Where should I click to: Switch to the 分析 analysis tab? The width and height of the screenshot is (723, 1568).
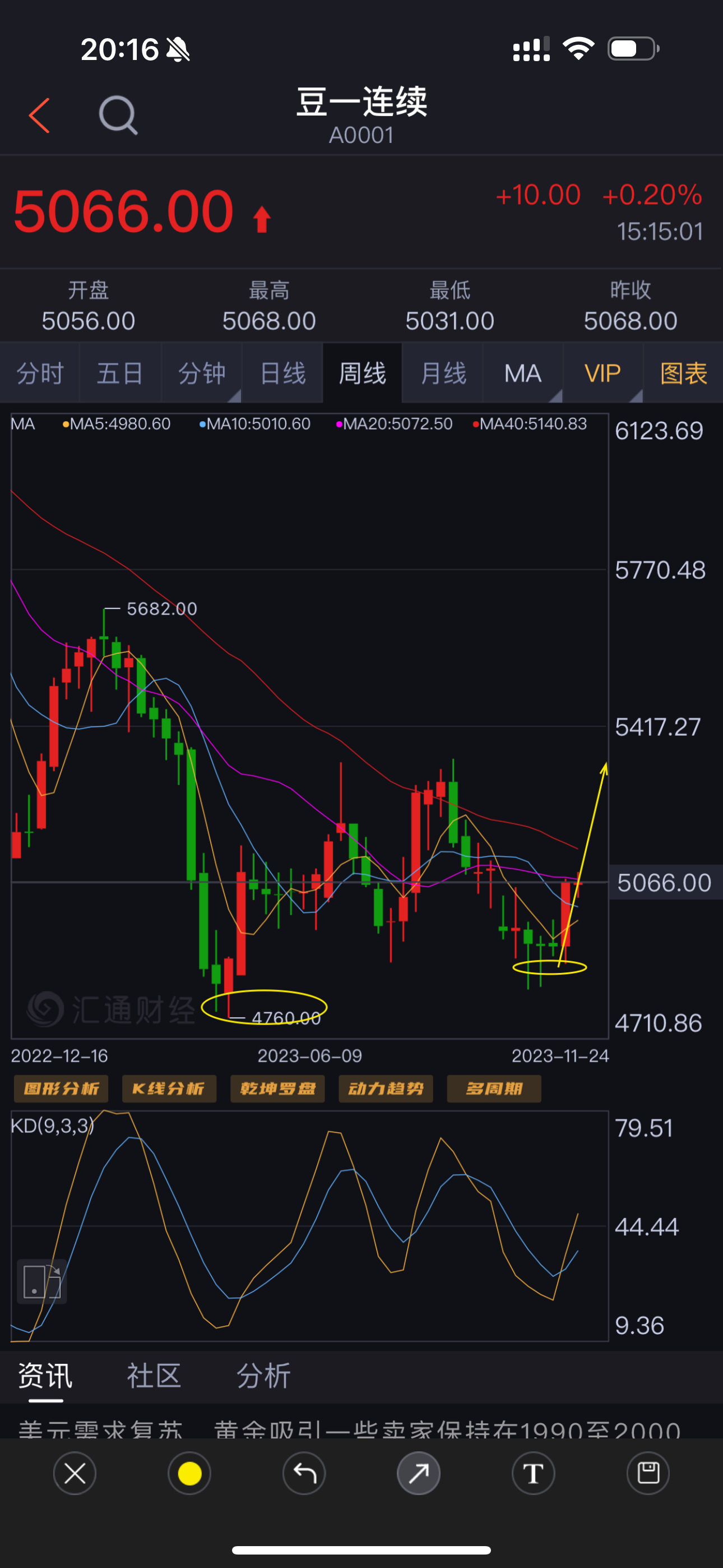click(x=263, y=1375)
